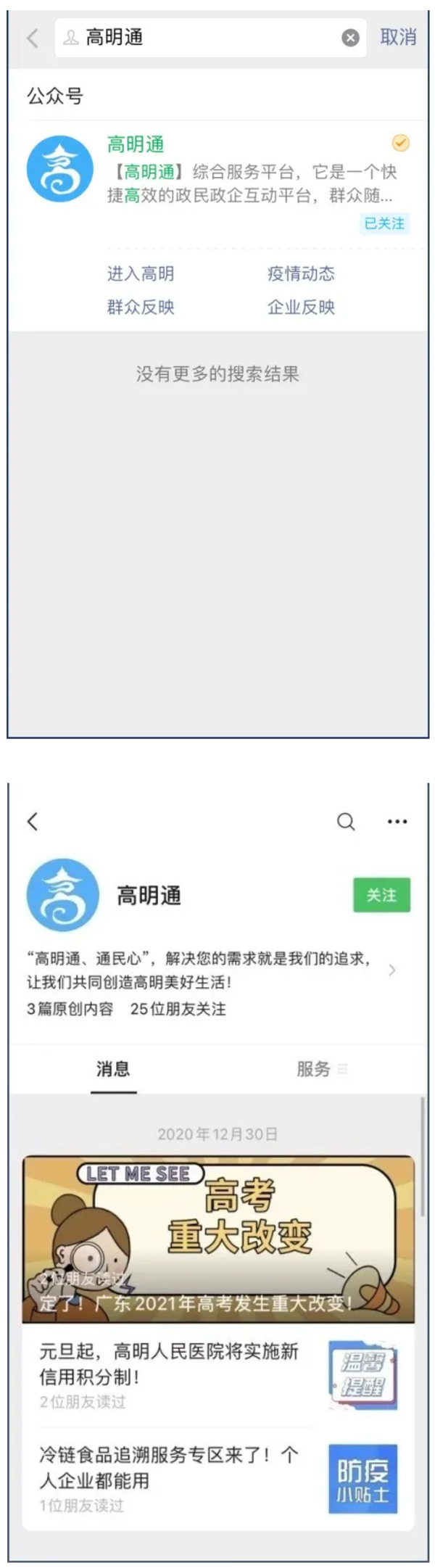
Task: Open the 疫情动态 link
Action: coord(301,273)
